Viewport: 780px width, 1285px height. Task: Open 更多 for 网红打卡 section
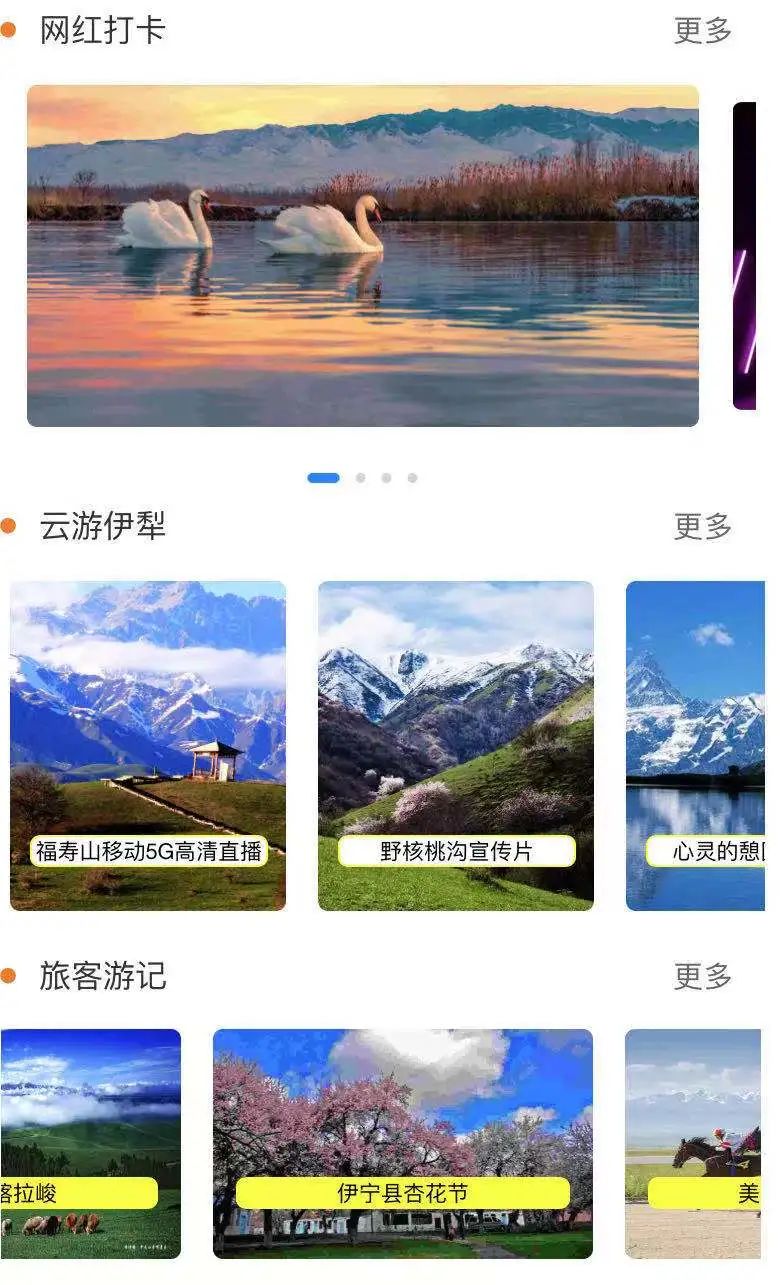[x=702, y=30]
